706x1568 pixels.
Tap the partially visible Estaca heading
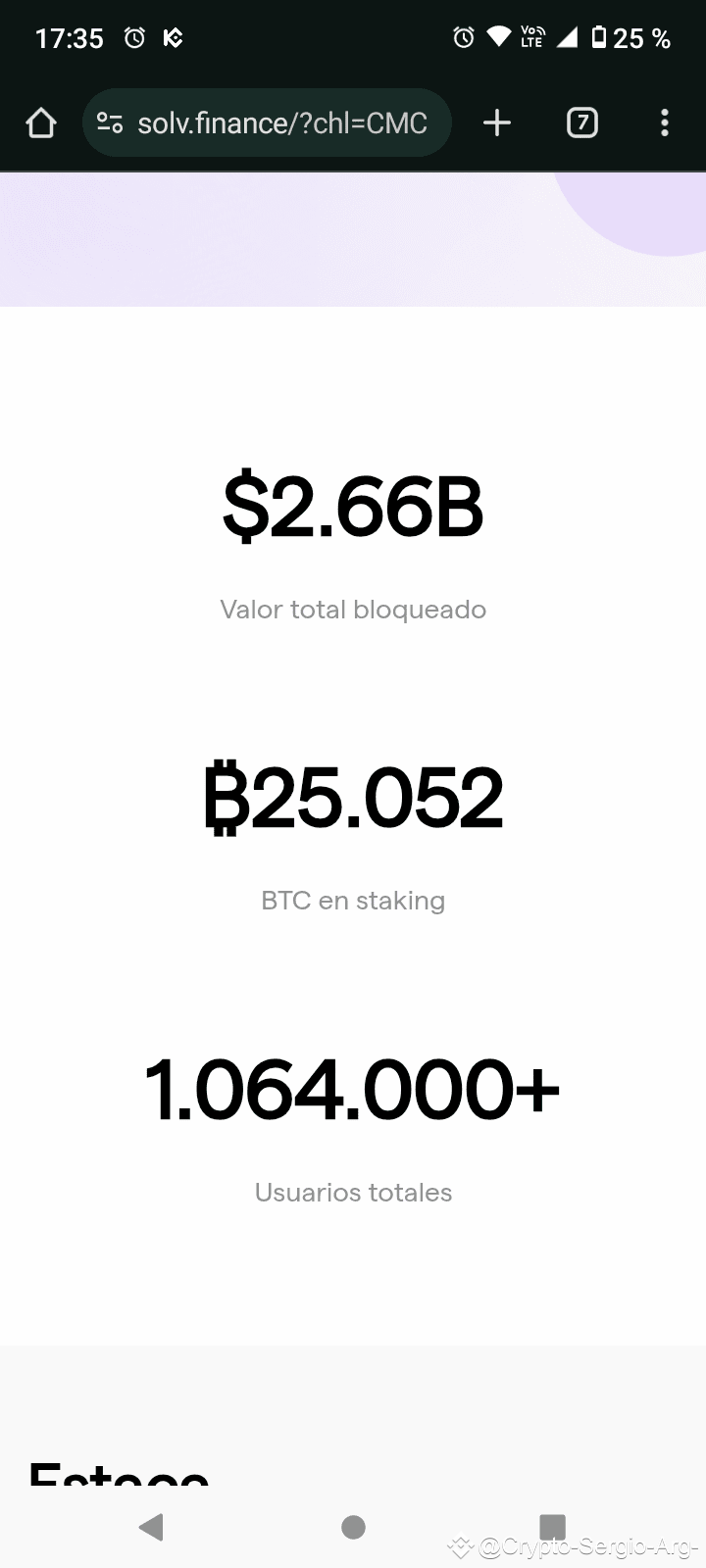click(x=118, y=1475)
